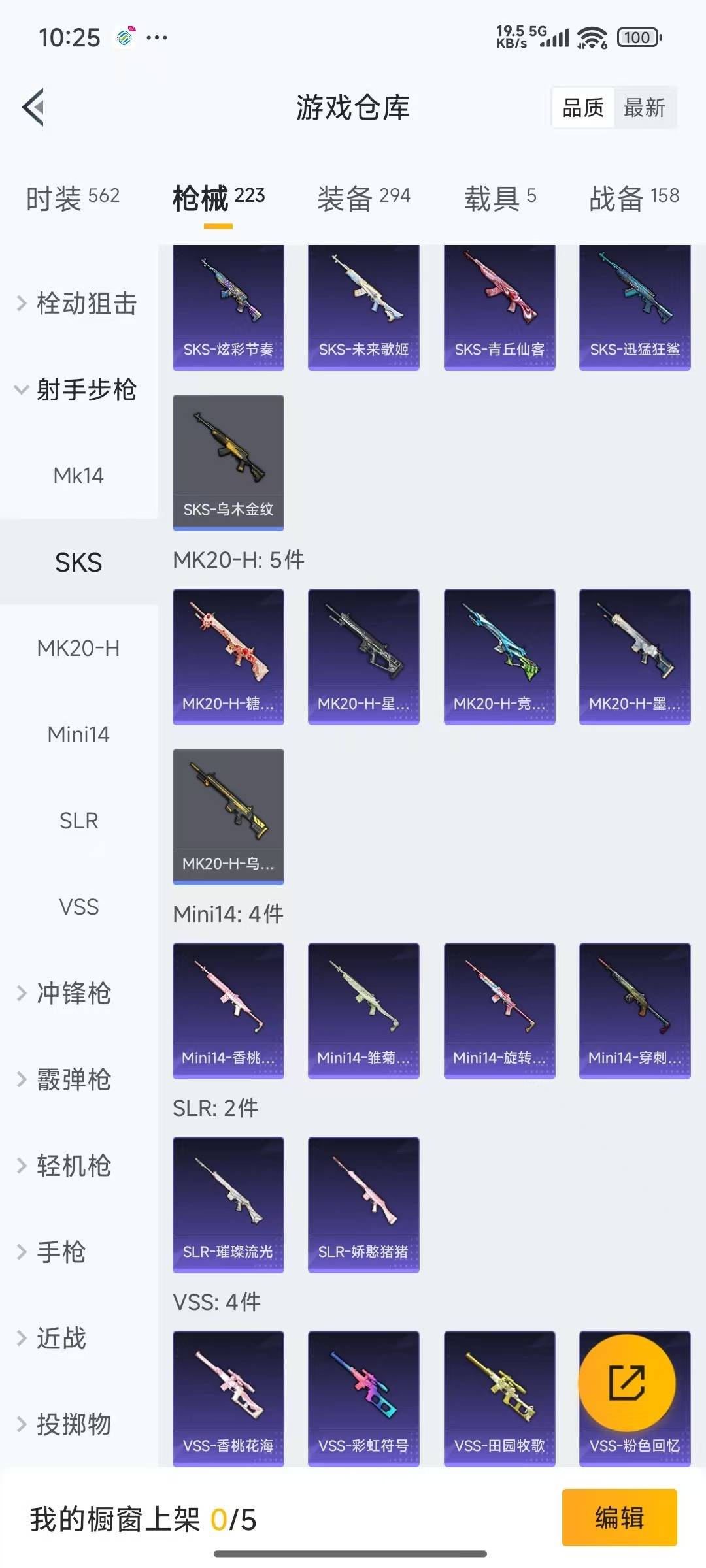Open the SKS-未来歌姬 skin
Viewport: 706px width, 1568px height.
coord(363,307)
